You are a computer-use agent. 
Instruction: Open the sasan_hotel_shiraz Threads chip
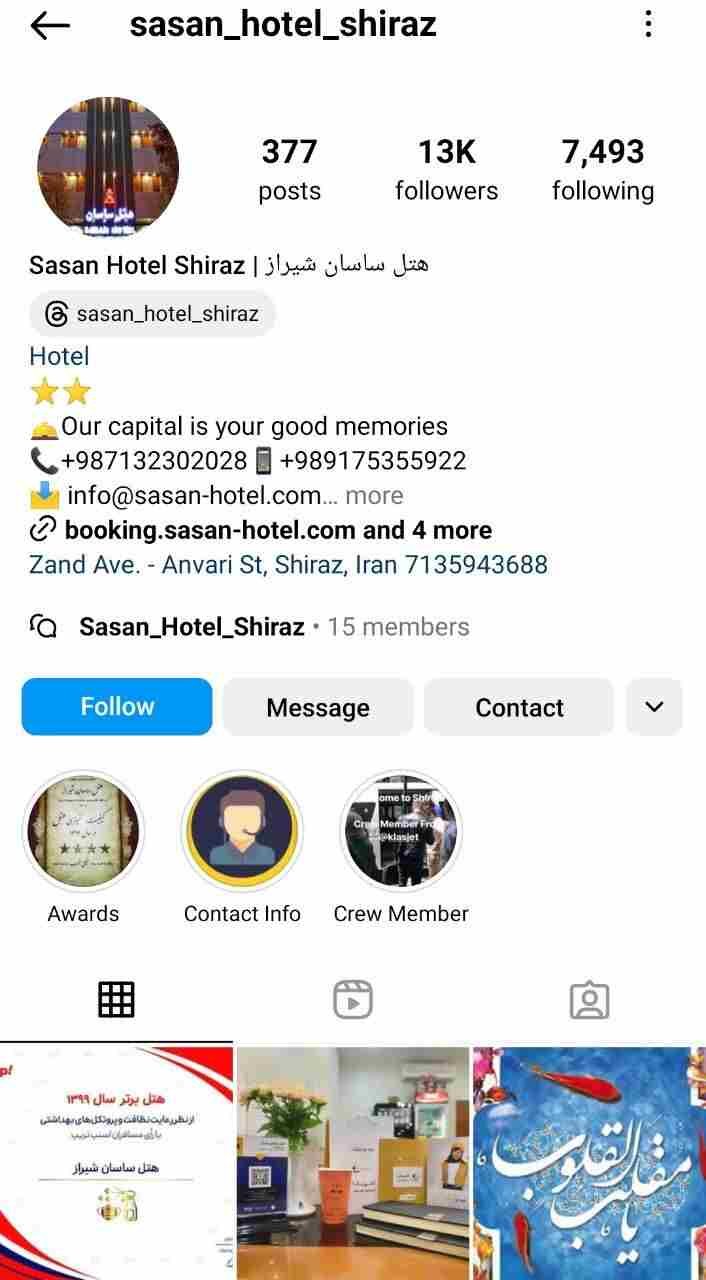pos(153,314)
